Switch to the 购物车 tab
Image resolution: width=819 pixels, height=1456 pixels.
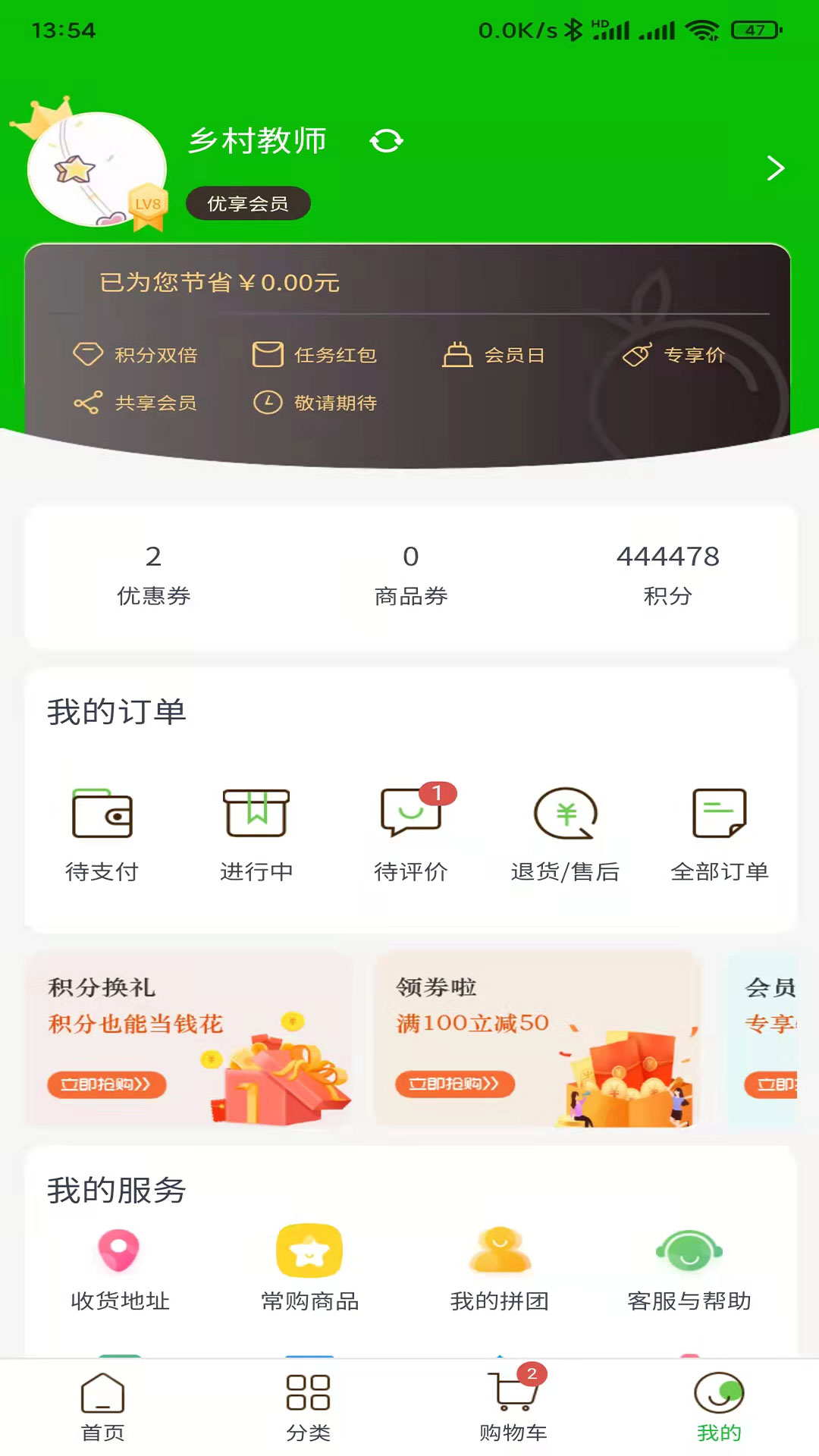click(513, 1407)
